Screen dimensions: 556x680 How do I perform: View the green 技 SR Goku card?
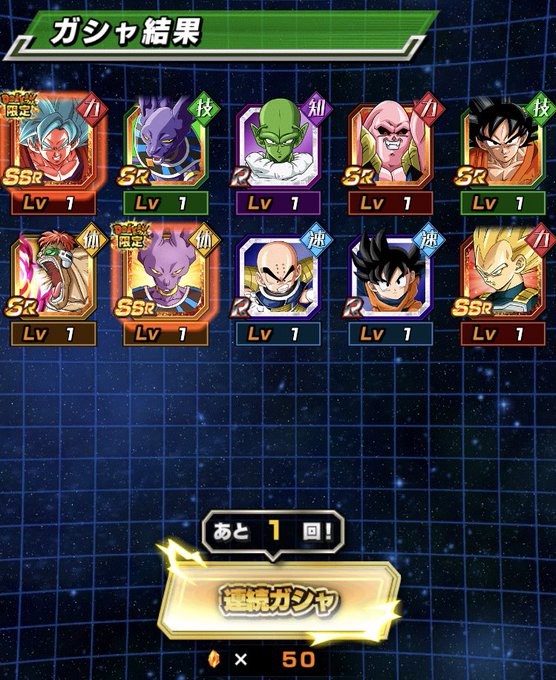[503, 143]
